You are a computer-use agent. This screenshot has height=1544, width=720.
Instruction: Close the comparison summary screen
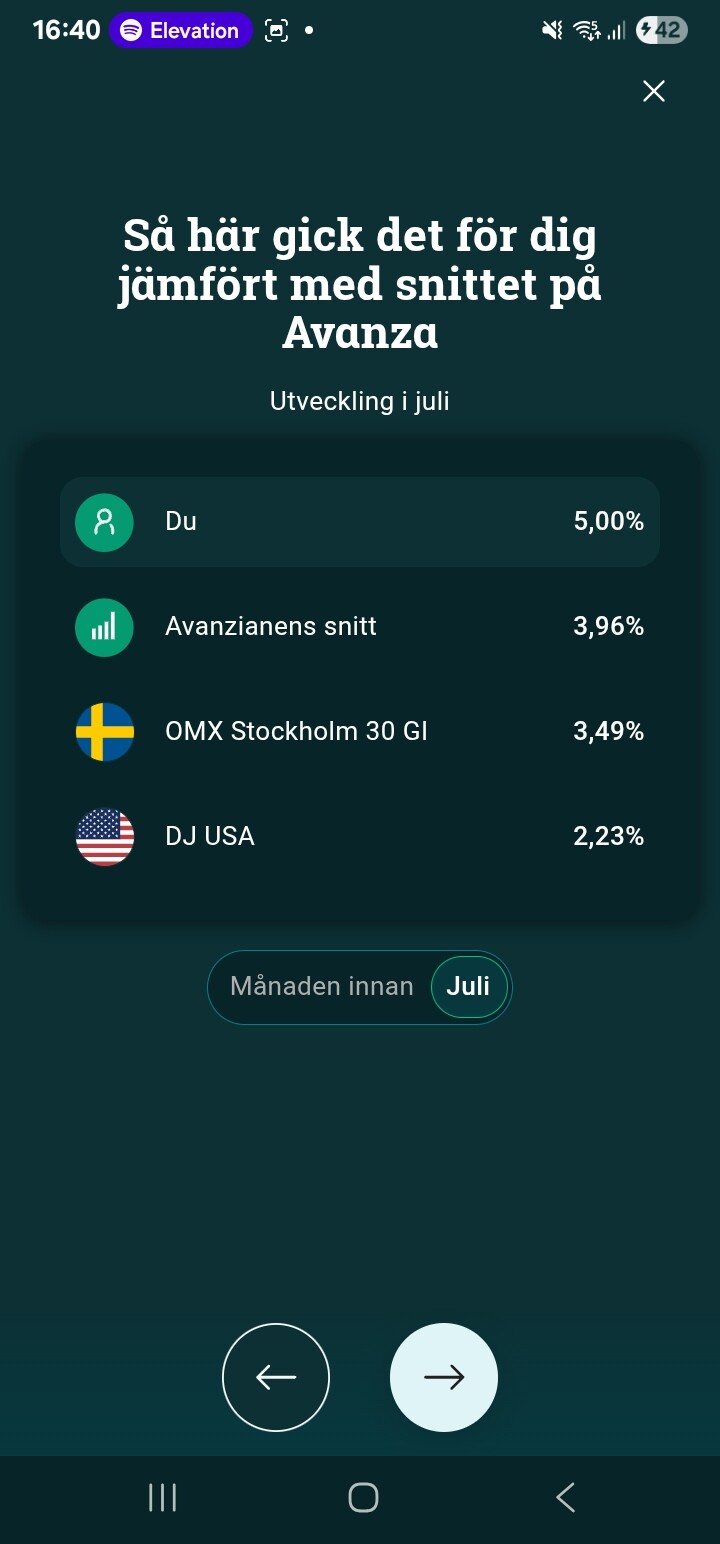654,92
